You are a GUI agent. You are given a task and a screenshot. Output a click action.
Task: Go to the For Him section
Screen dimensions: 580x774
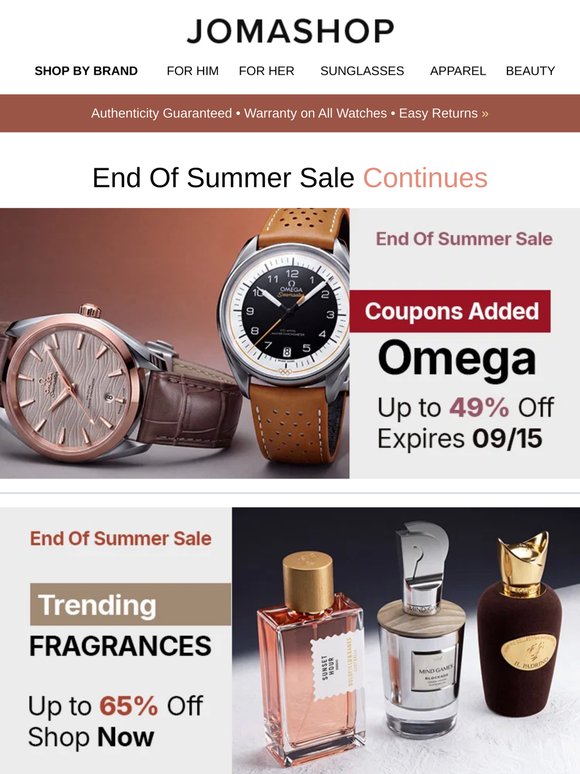193,71
